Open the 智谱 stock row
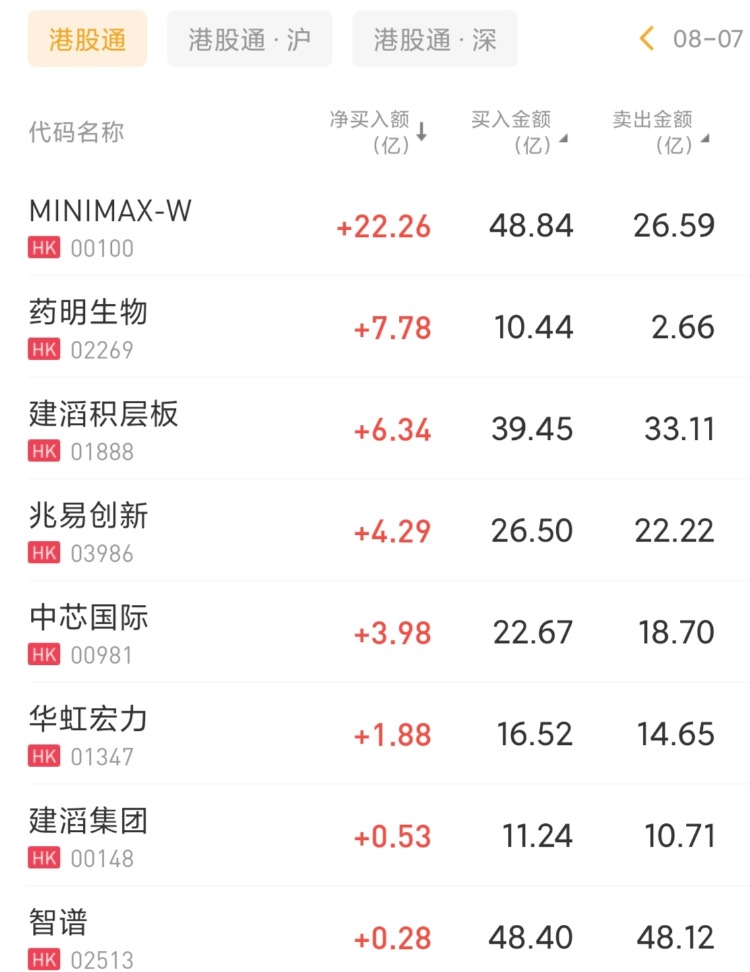This screenshot has height=972, width=750. pyautogui.click(x=389, y=930)
